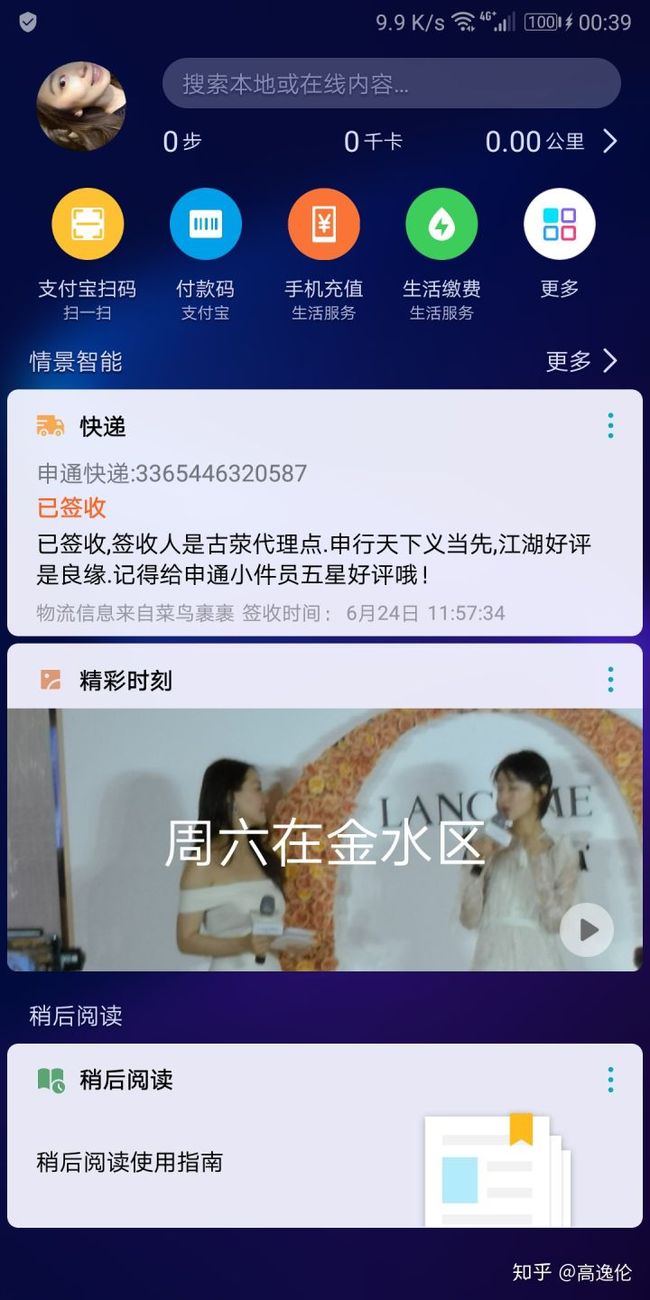Open overflow menu on 快递 card

[x=610, y=426]
